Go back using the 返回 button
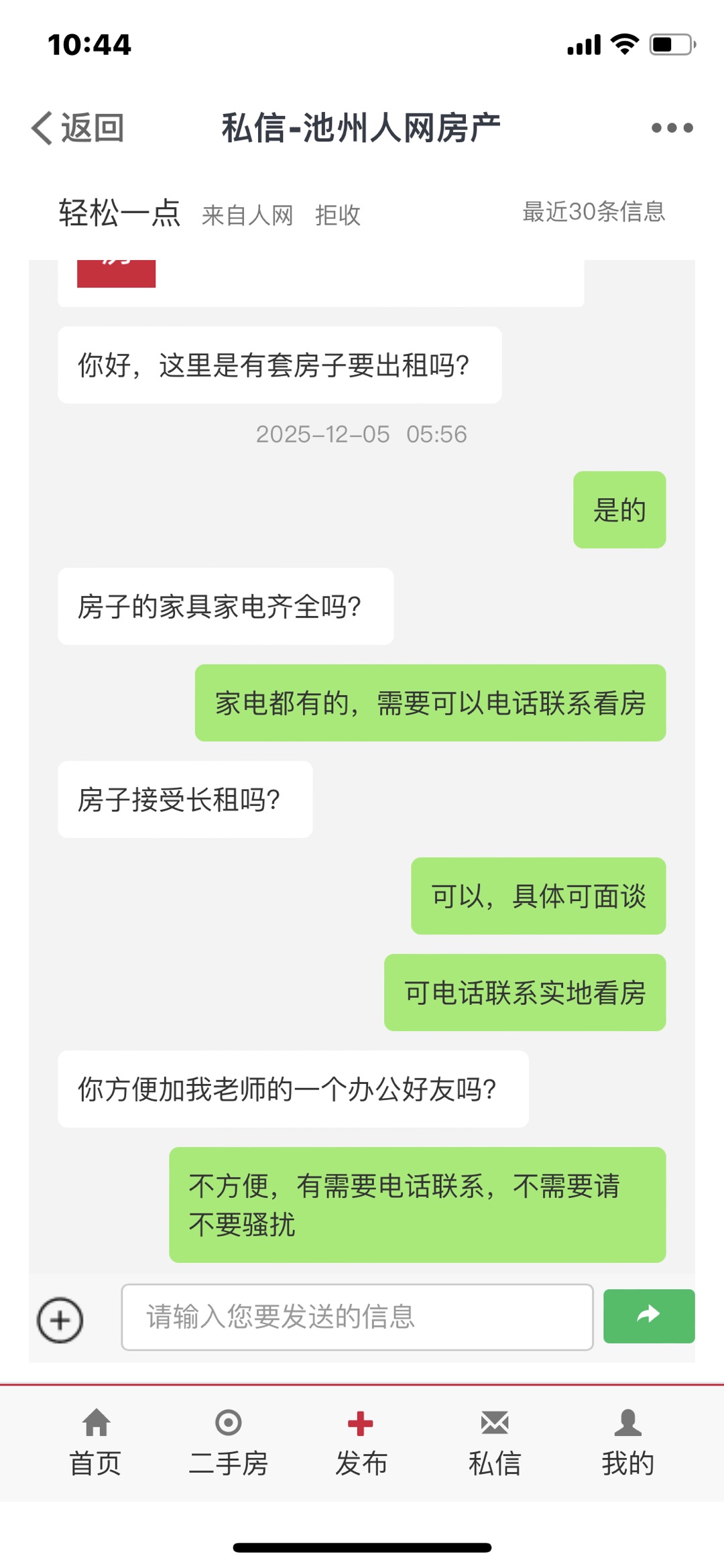Viewport: 724px width, 1568px height. [x=78, y=127]
